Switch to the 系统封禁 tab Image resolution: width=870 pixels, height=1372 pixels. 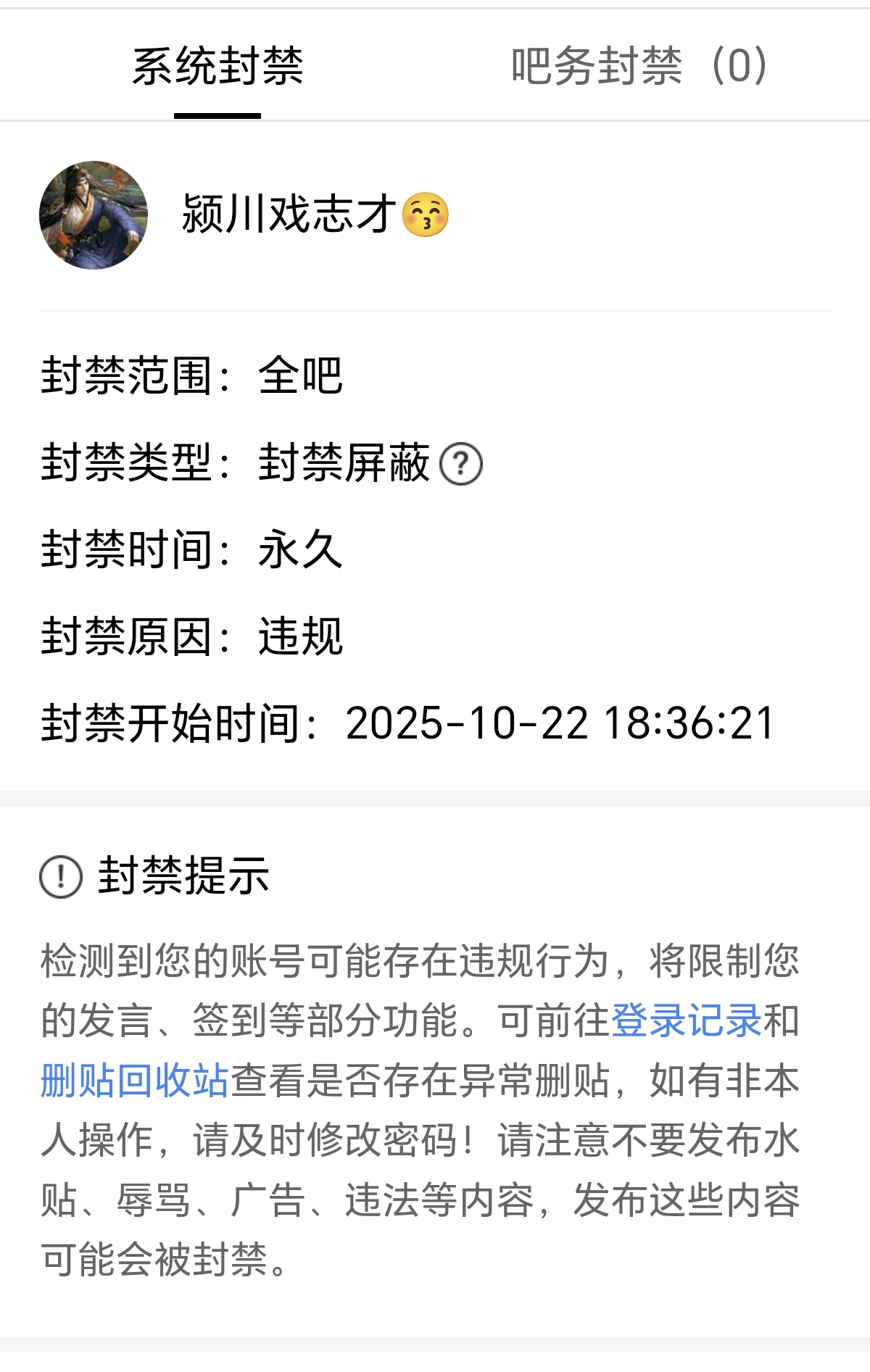pyautogui.click(x=217, y=67)
